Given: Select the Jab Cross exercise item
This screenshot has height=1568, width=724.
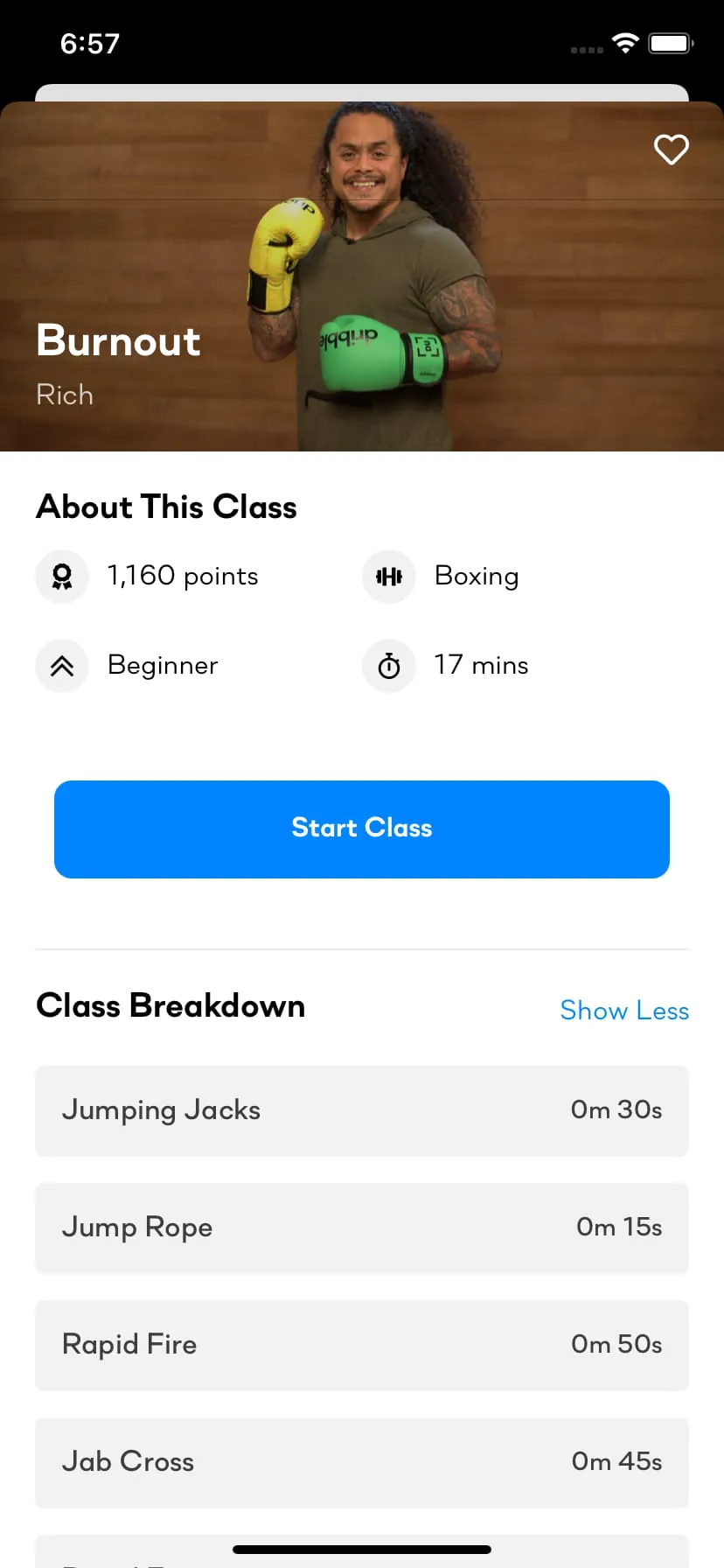Looking at the screenshot, I should (x=362, y=1463).
